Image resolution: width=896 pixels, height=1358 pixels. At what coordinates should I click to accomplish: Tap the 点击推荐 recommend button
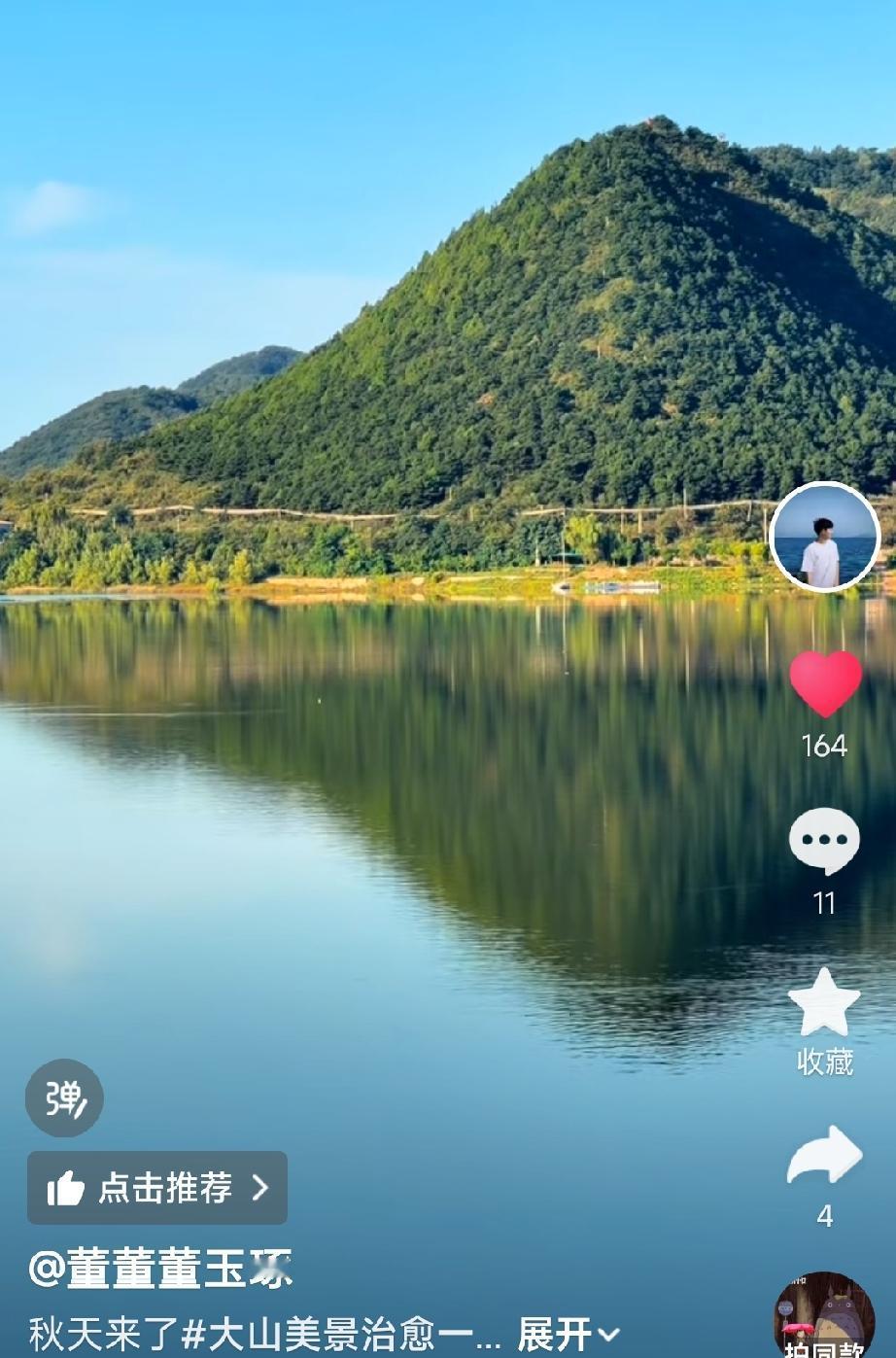tap(157, 1188)
